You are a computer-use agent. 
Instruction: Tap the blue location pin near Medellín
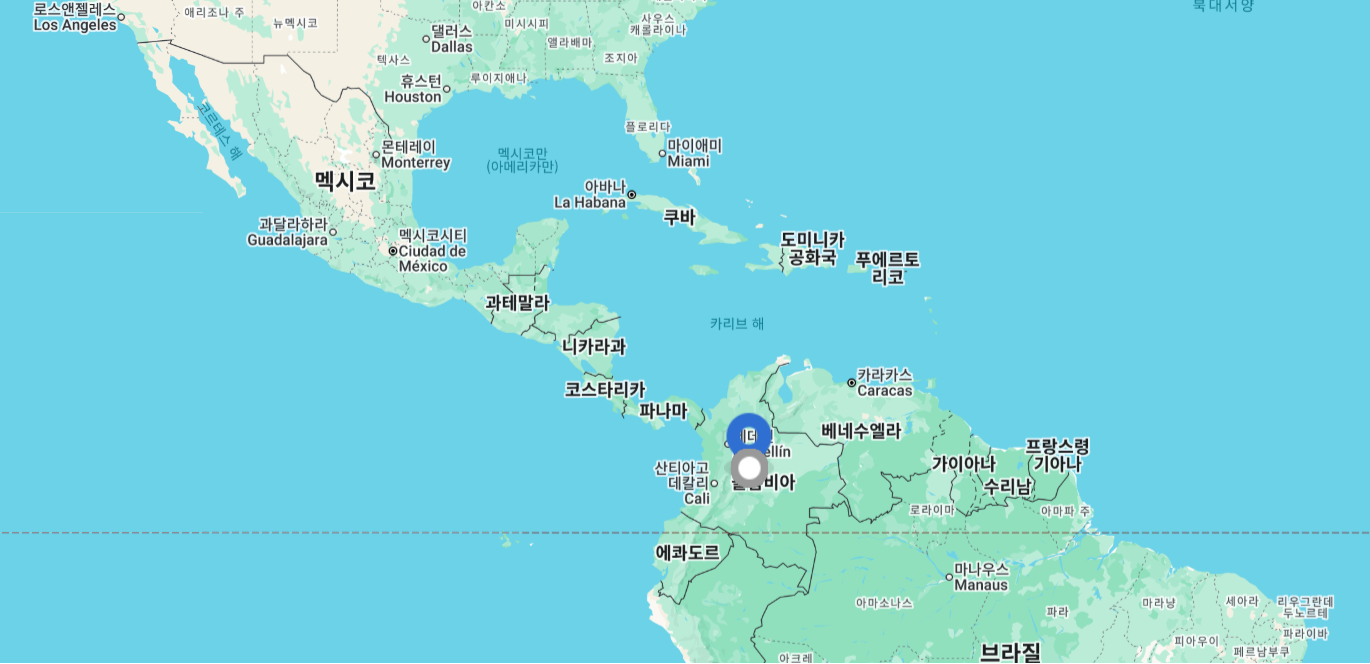click(749, 433)
